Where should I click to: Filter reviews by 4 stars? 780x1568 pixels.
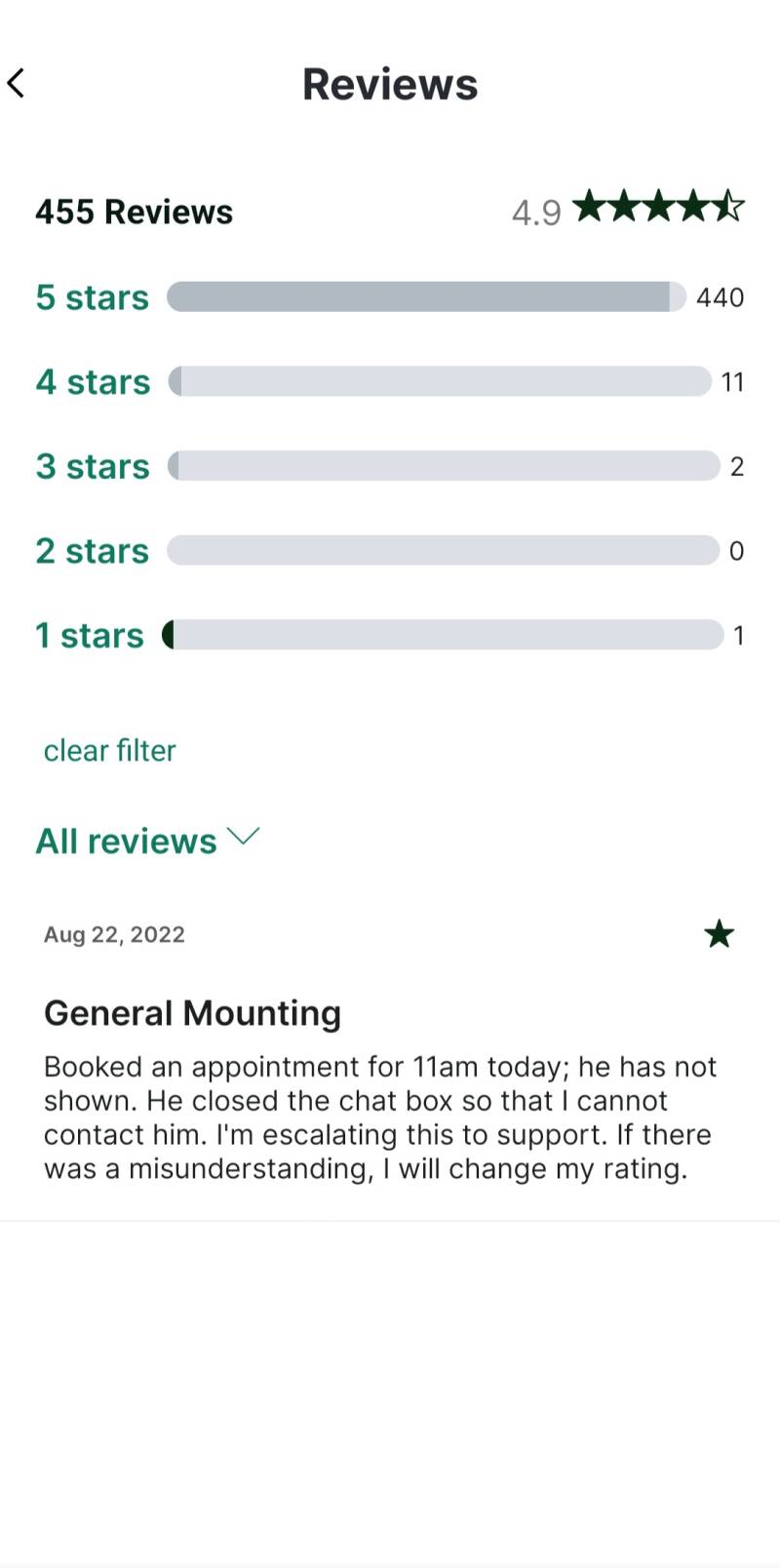pos(93,382)
